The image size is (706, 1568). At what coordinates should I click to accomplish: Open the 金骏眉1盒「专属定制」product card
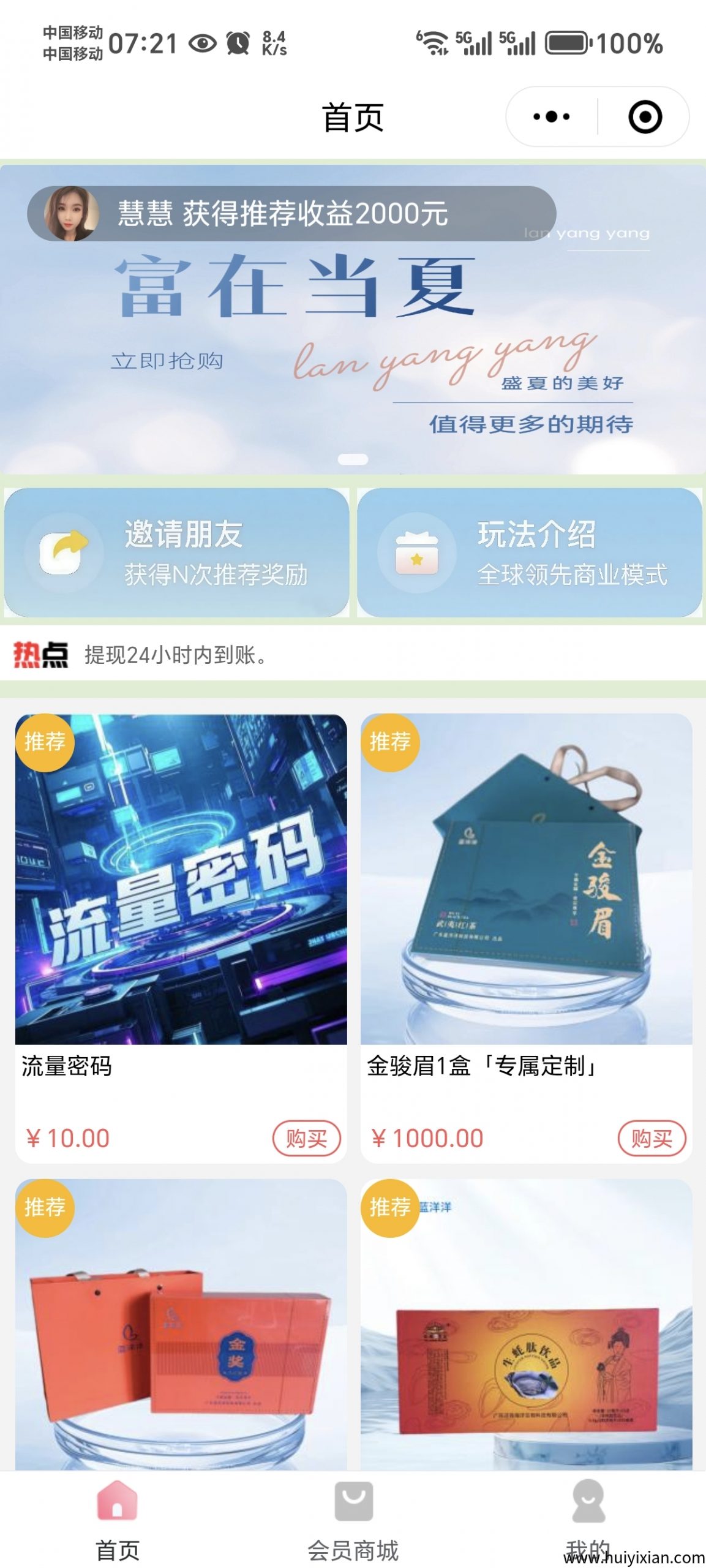[525, 879]
